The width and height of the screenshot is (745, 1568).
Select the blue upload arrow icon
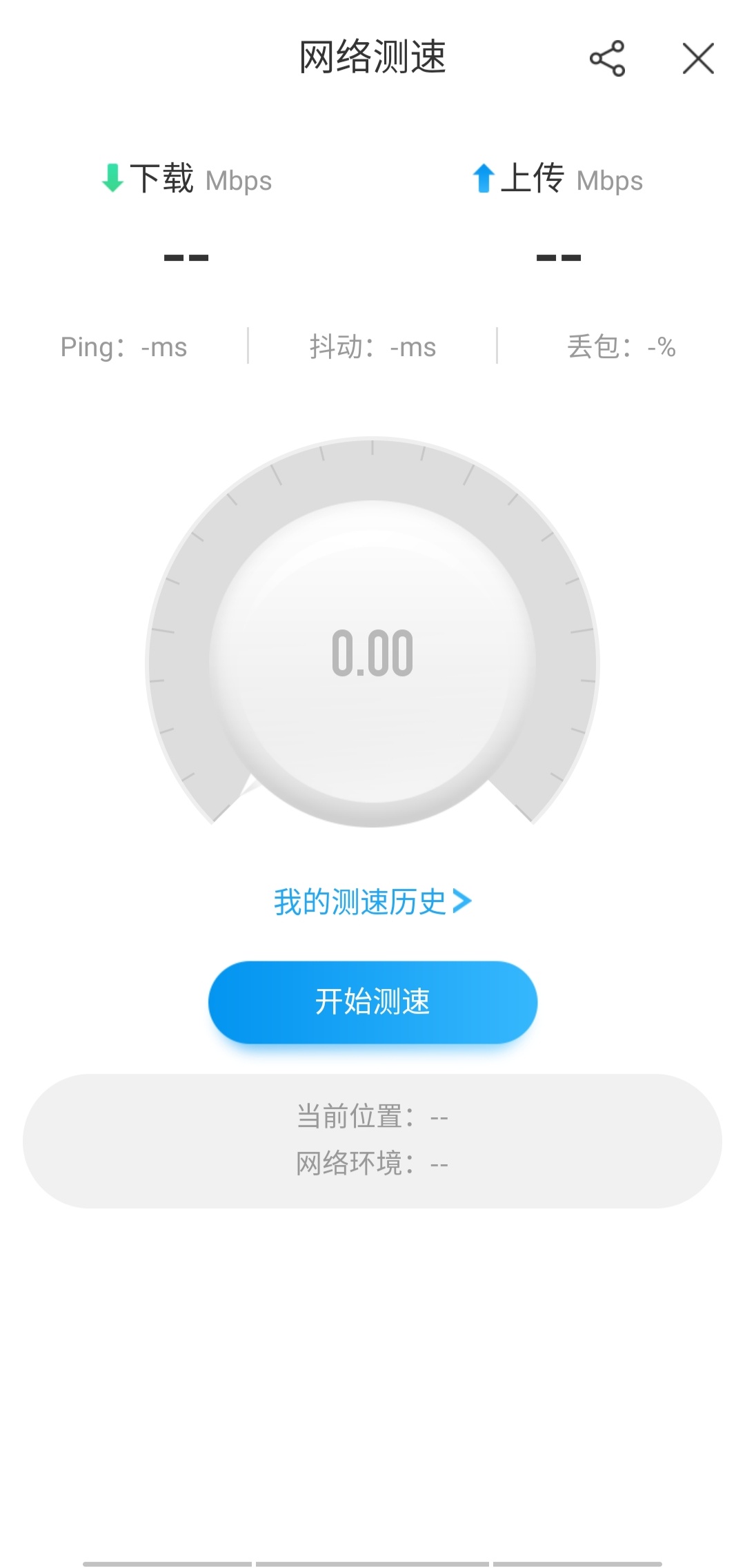click(x=483, y=178)
